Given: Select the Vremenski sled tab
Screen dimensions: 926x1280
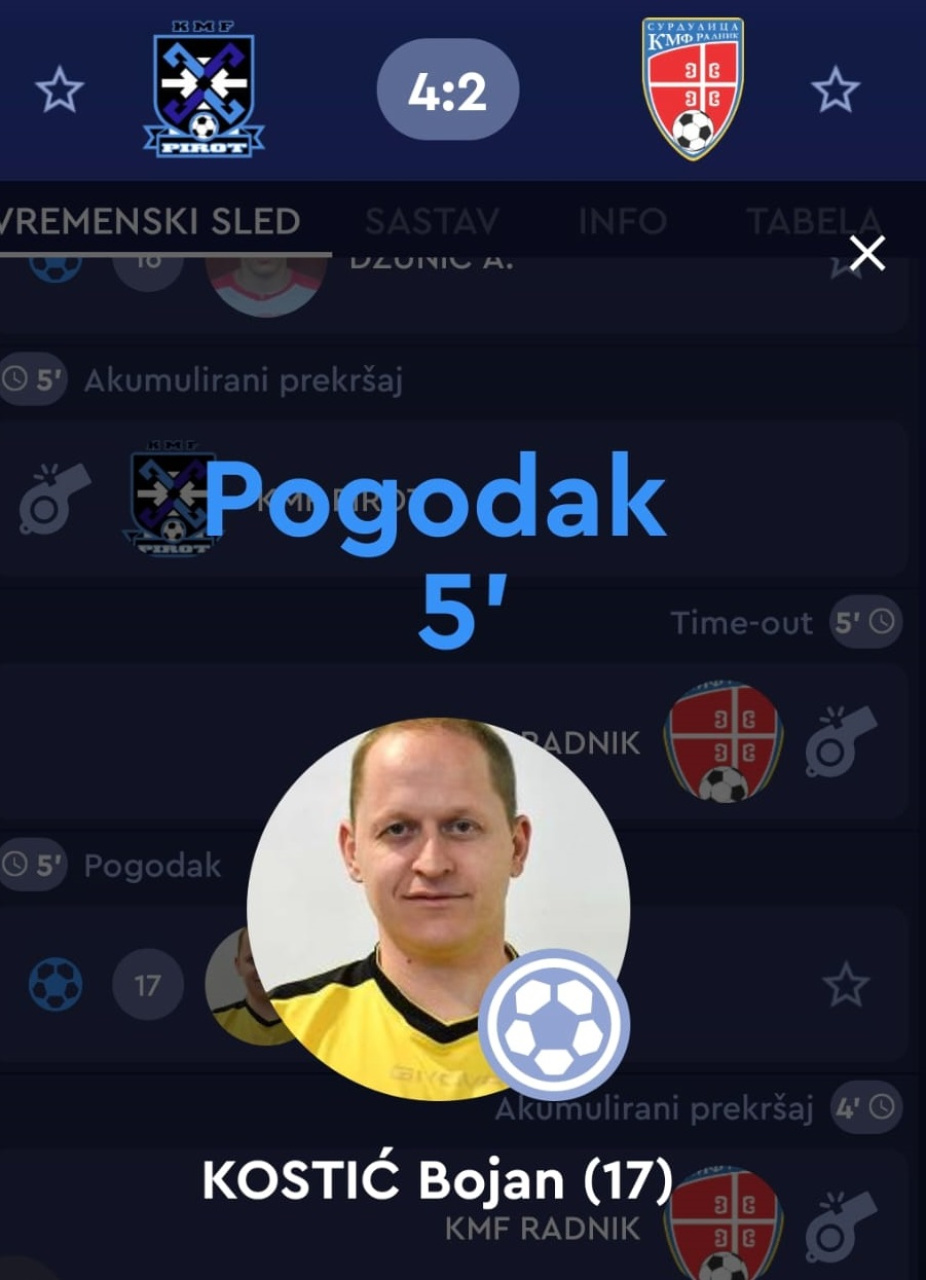Looking at the screenshot, I should pos(152,221).
